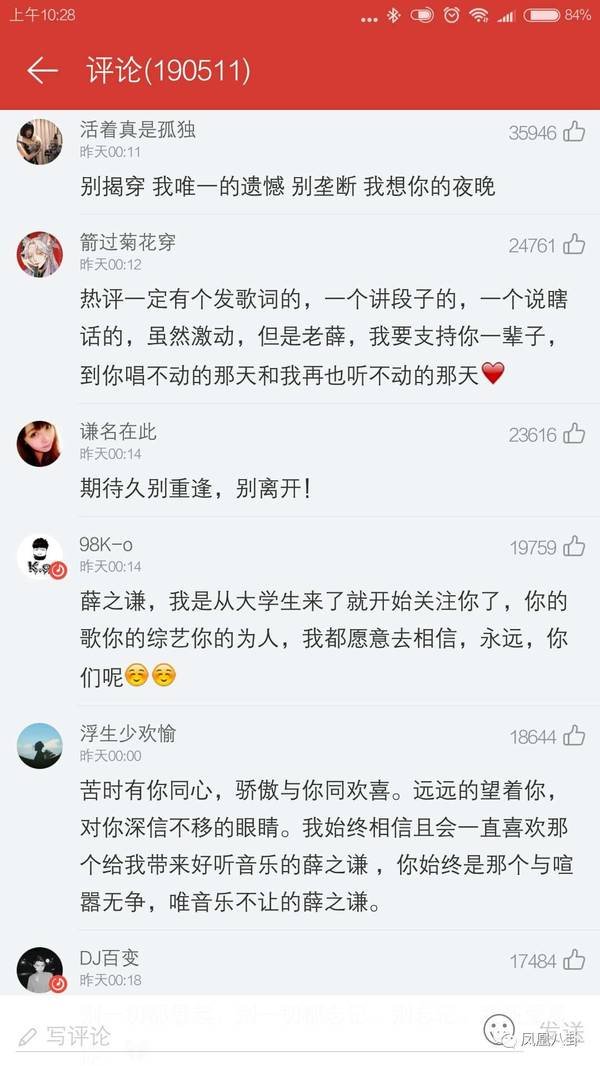The width and height of the screenshot is (600, 1066).
Task: Open 活着真是孤独's profile avatar
Action: (40, 141)
